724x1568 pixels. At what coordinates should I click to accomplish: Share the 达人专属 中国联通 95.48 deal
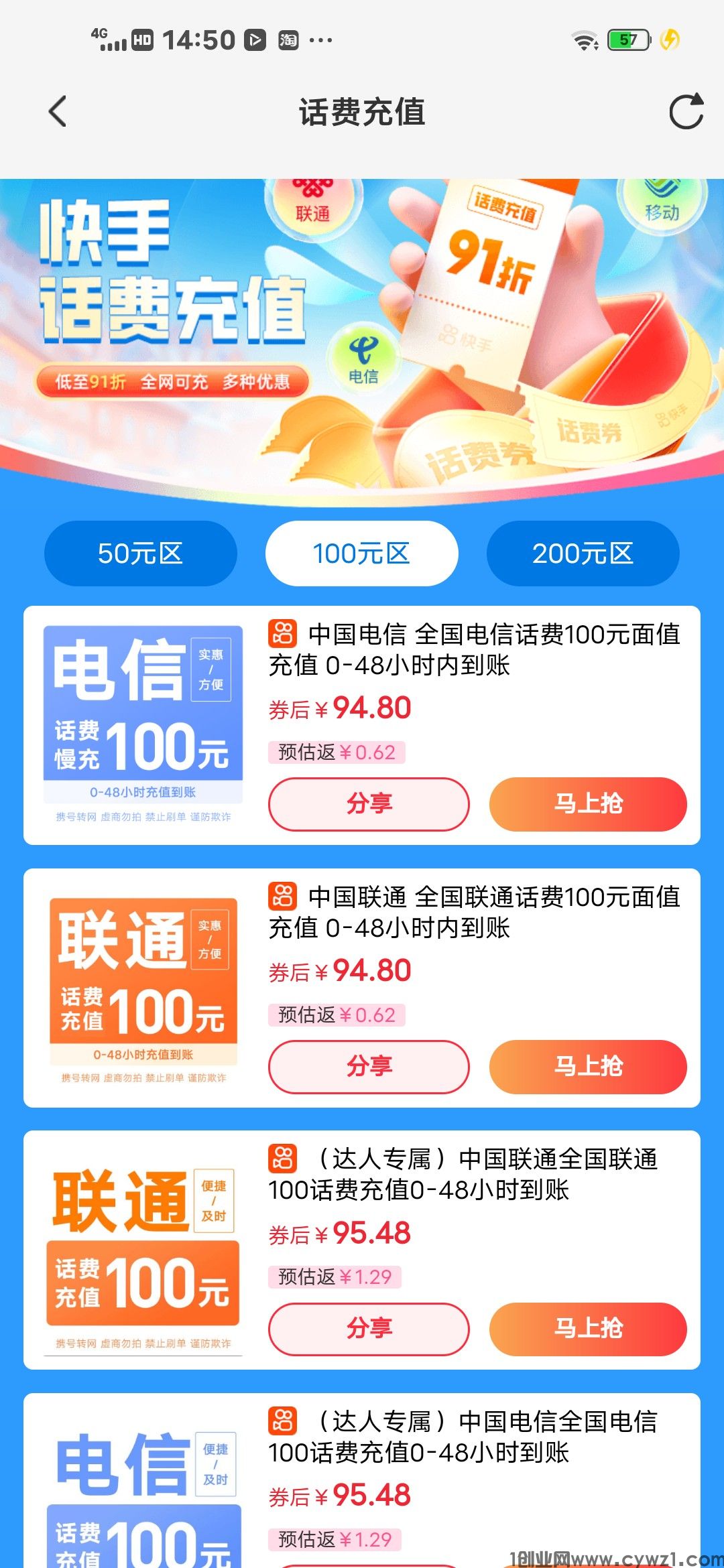(369, 1328)
